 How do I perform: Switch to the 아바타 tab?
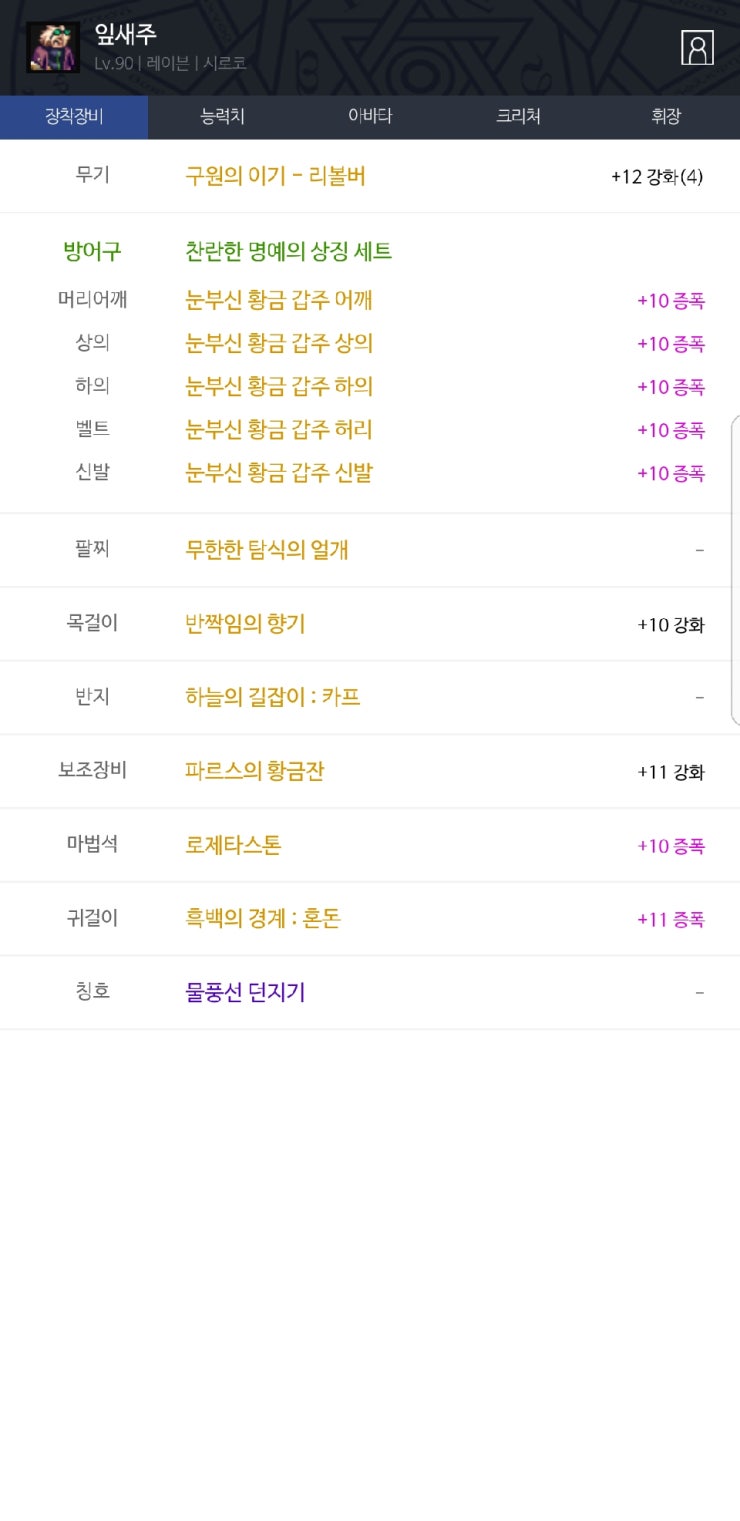370,117
